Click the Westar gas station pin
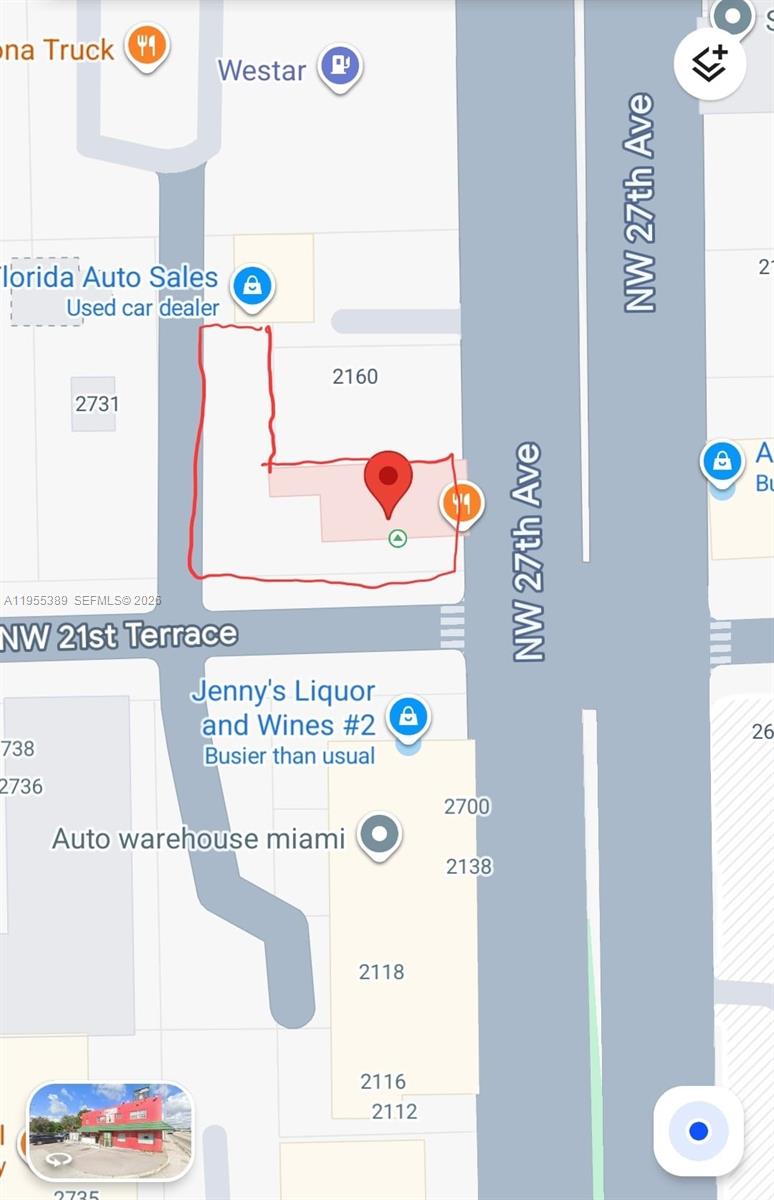The image size is (774, 1200). pos(339,63)
